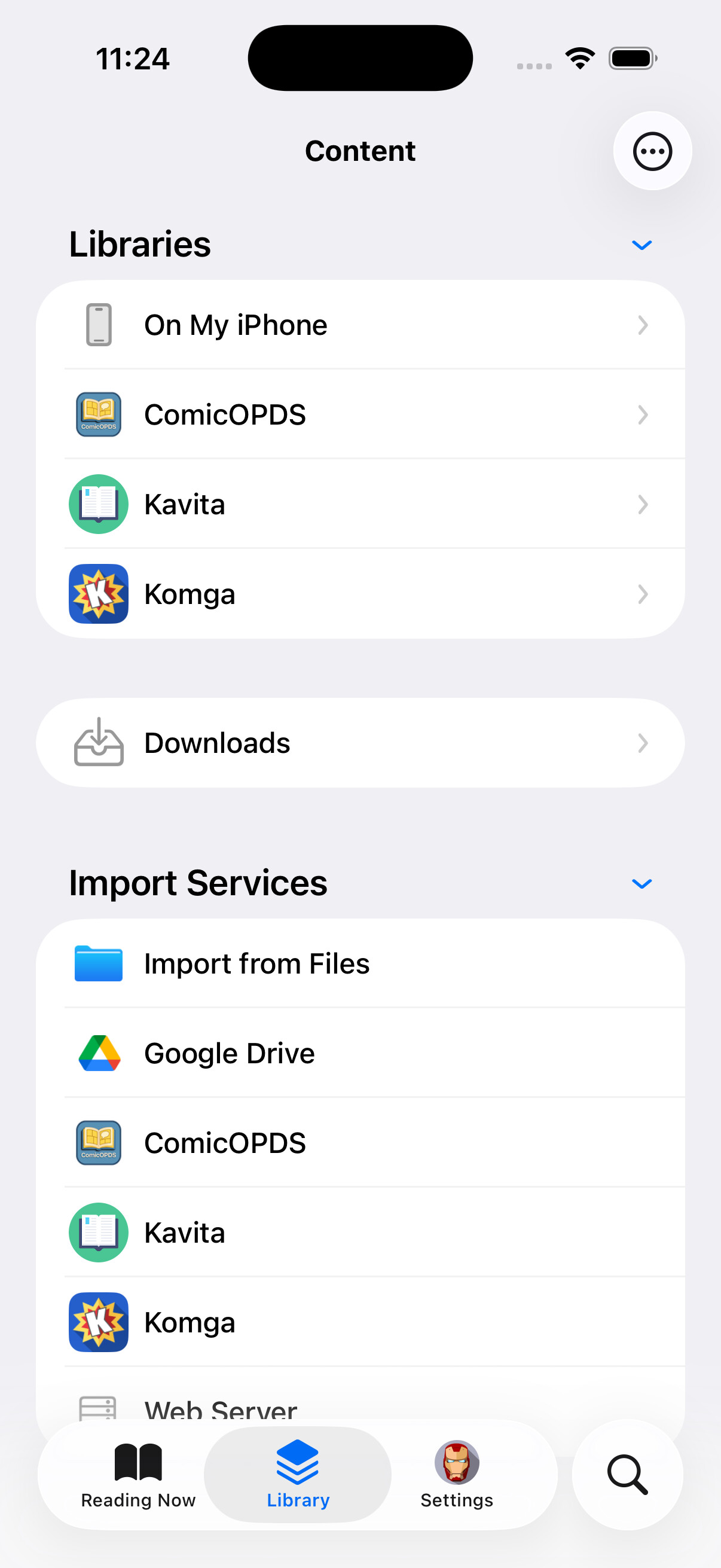Choose Kavita under Import Services
Image resolution: width=721 pixels, height=1568 pixels.
pos(360,1233)
